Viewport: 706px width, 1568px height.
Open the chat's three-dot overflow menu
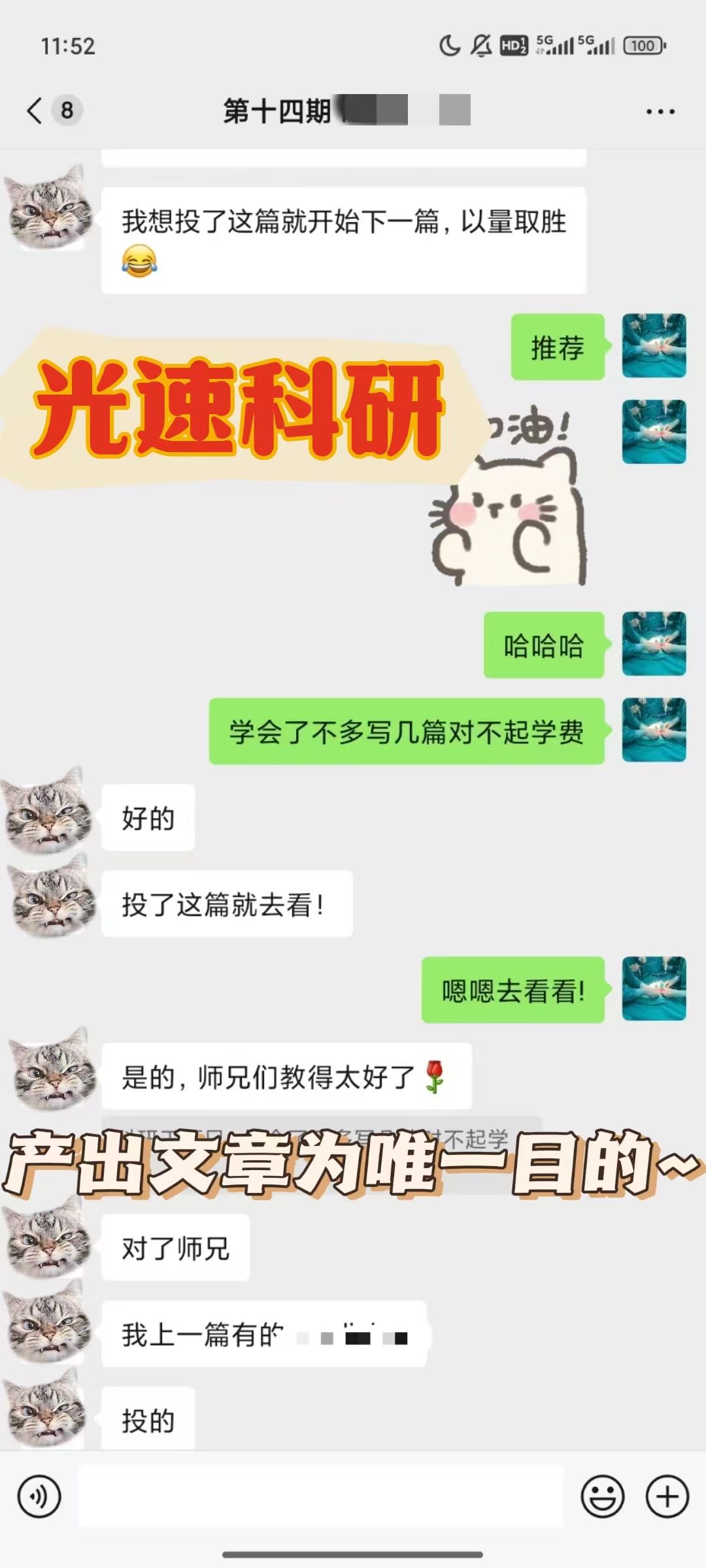660,112
